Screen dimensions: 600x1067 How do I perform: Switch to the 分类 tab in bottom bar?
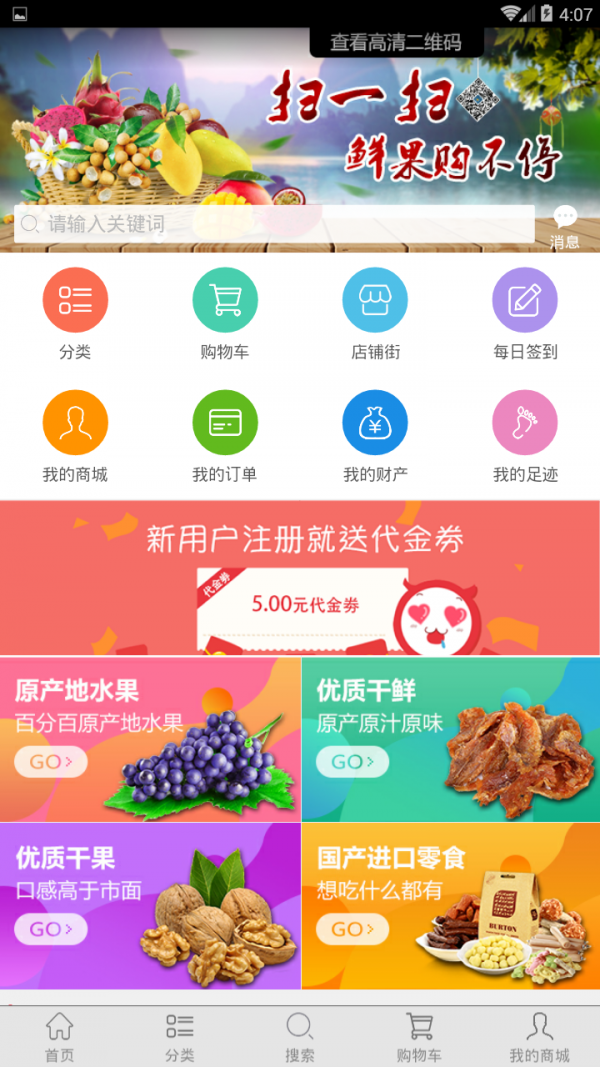click(180, 1036)
